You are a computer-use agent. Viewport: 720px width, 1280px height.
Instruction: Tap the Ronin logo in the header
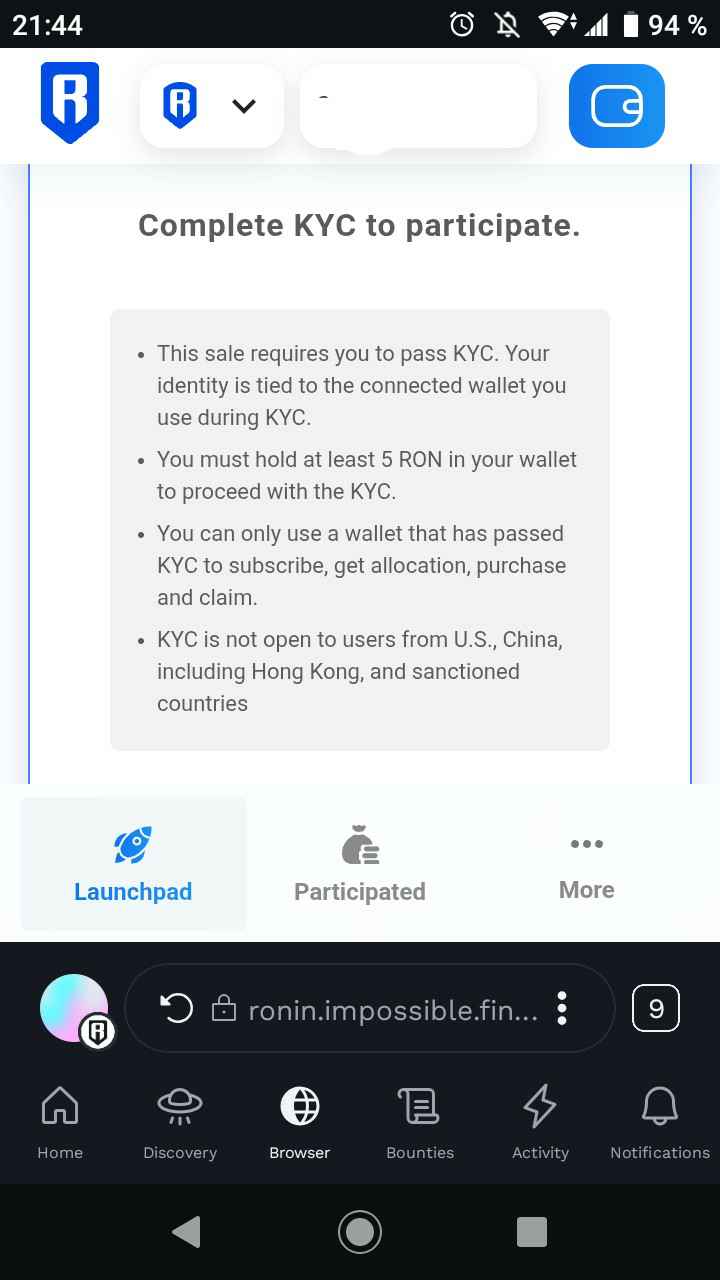pos(70,102)
